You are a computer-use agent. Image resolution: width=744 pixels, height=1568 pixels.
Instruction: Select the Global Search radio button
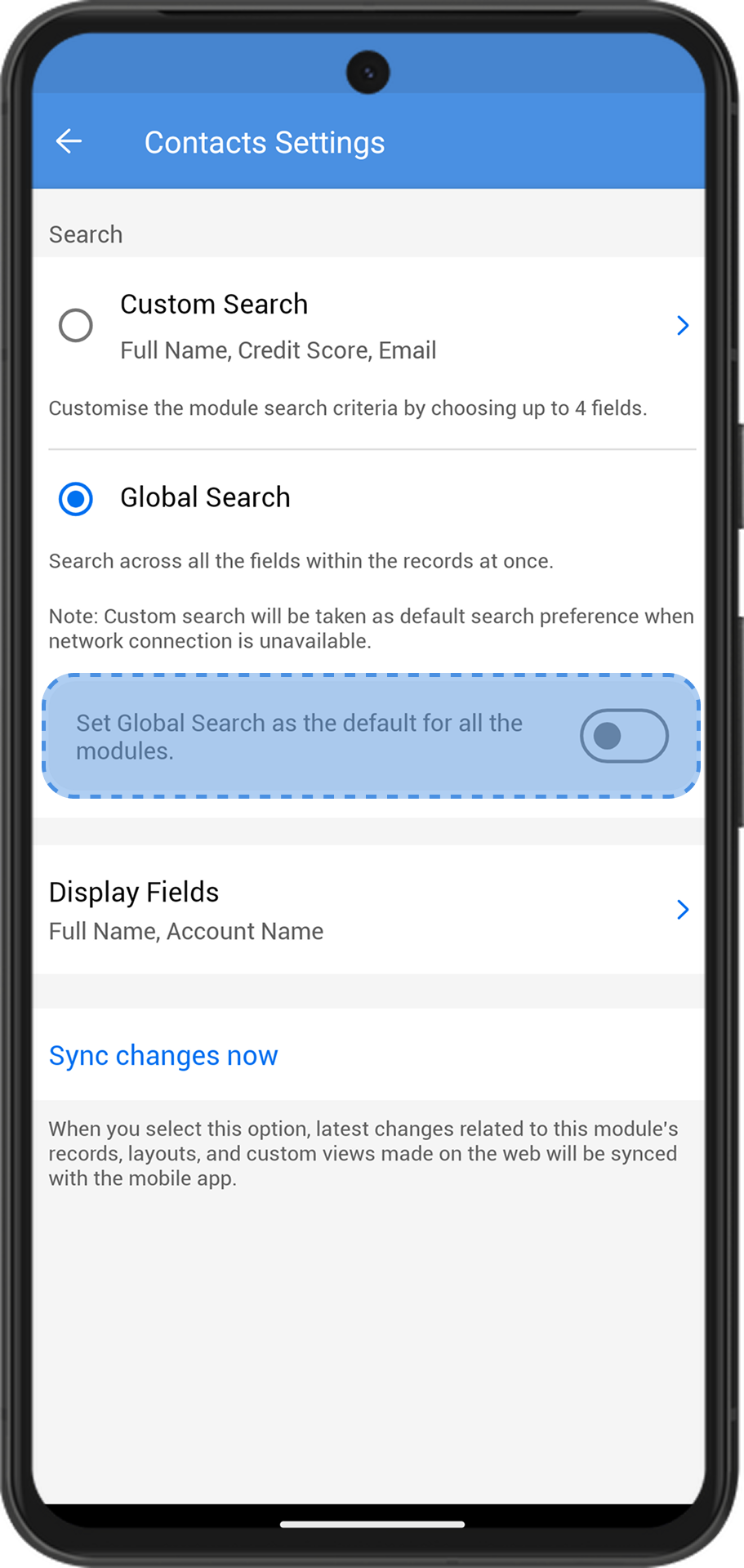76,499
